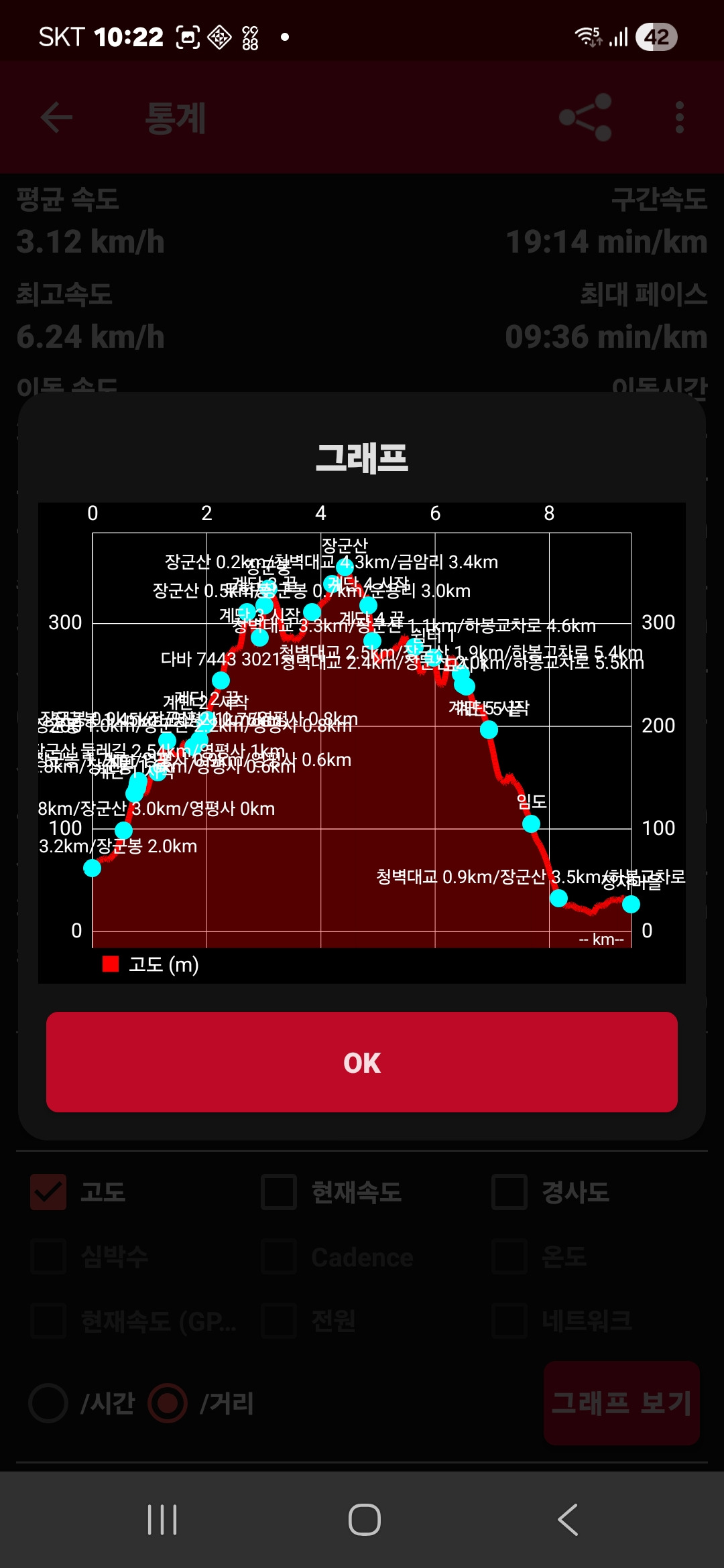The height and width of the screenshot is (1568, 724).
Task: Confirm the graph dialog with OK
Action: pos(362,1062)
